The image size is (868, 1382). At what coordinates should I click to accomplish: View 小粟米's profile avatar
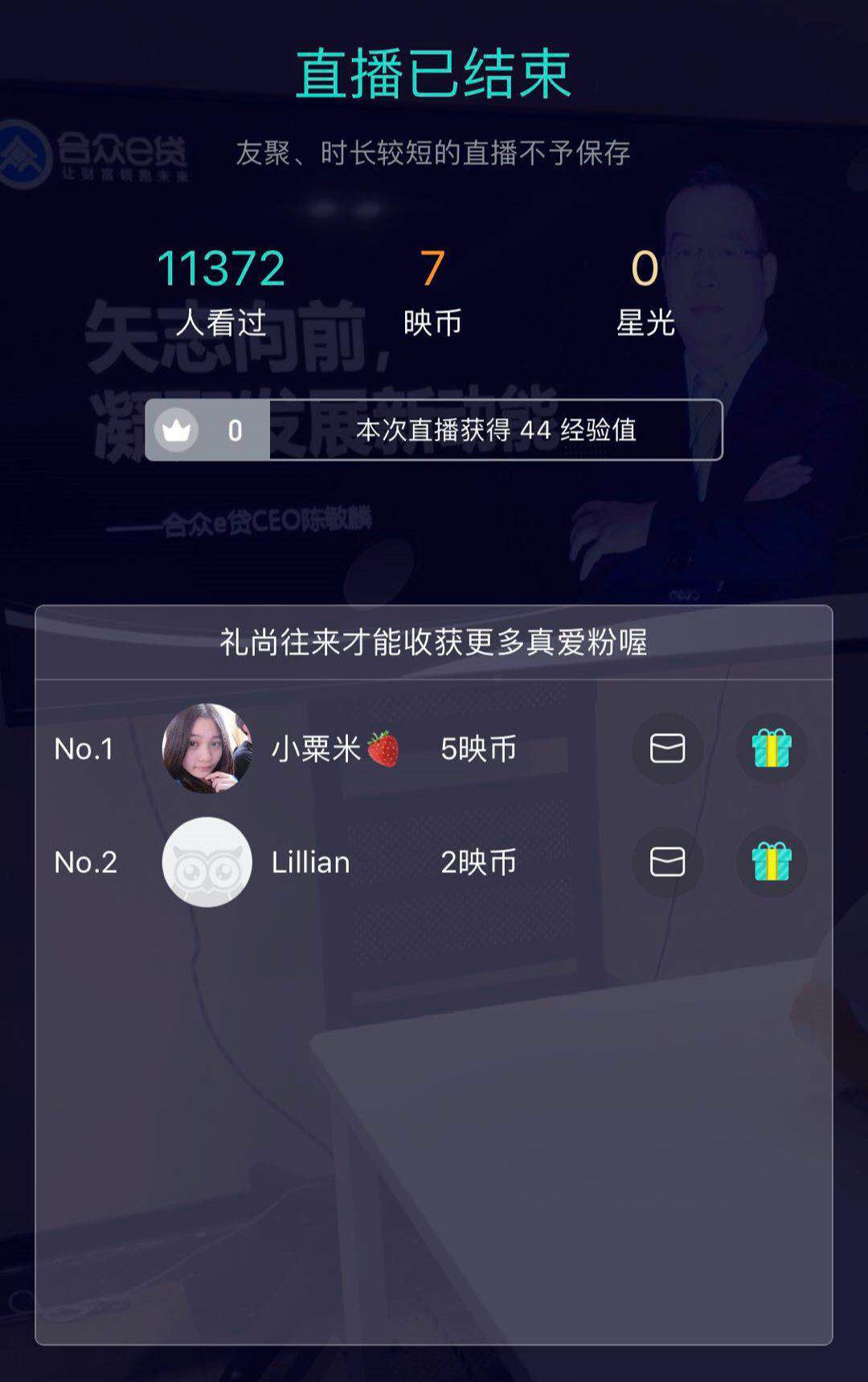pos(207,748)
